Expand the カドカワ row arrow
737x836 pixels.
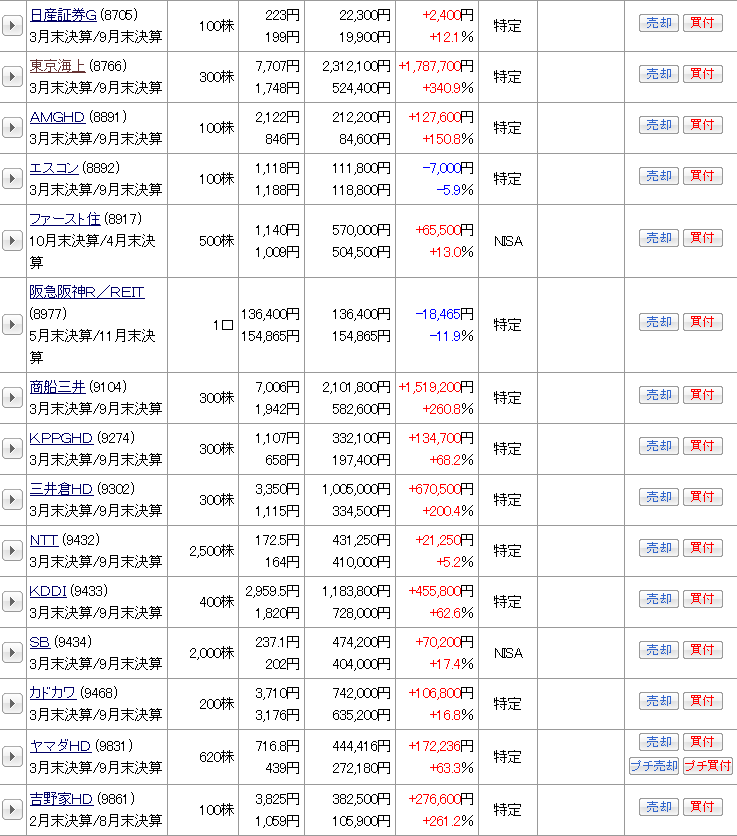coord(12,704)
